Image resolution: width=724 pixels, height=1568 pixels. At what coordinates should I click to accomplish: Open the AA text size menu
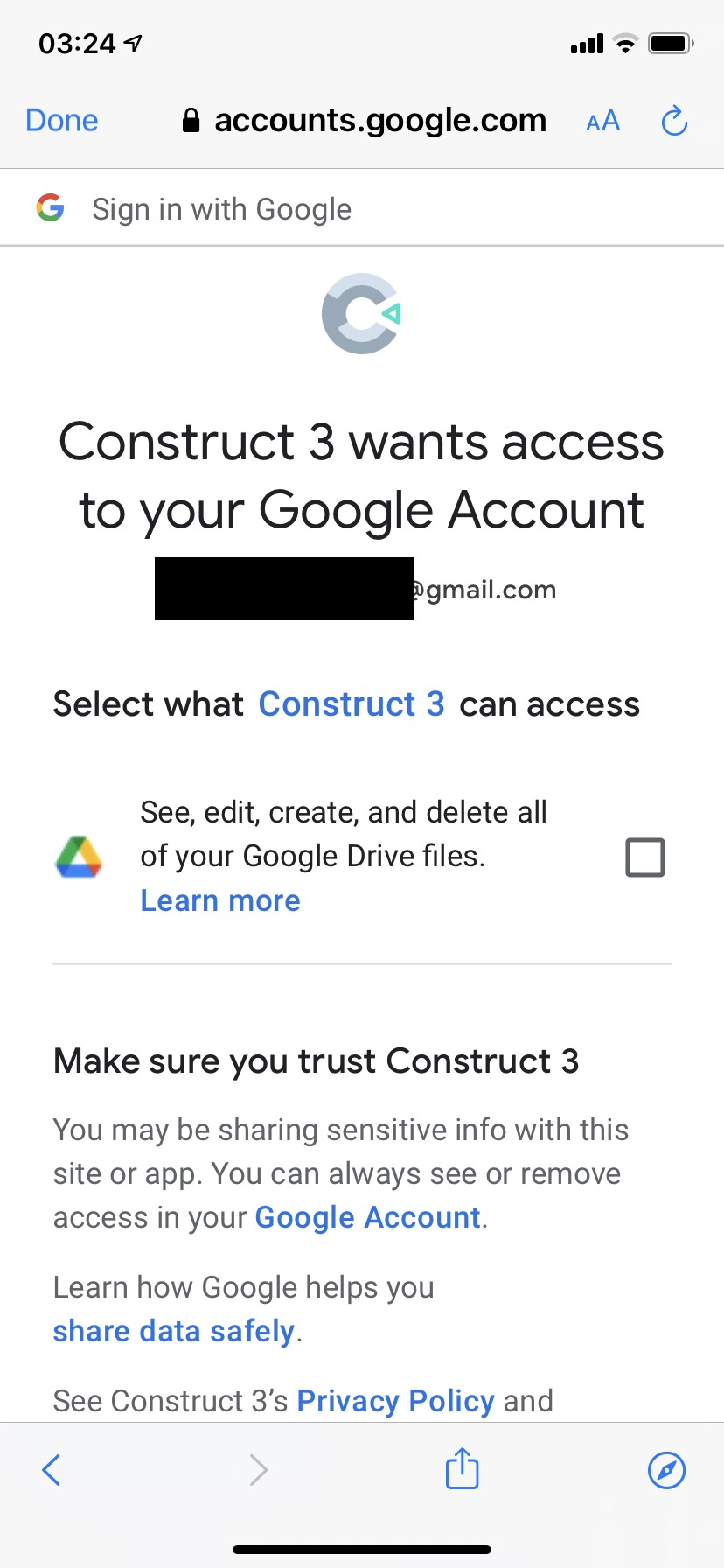[x=602, y=121]
